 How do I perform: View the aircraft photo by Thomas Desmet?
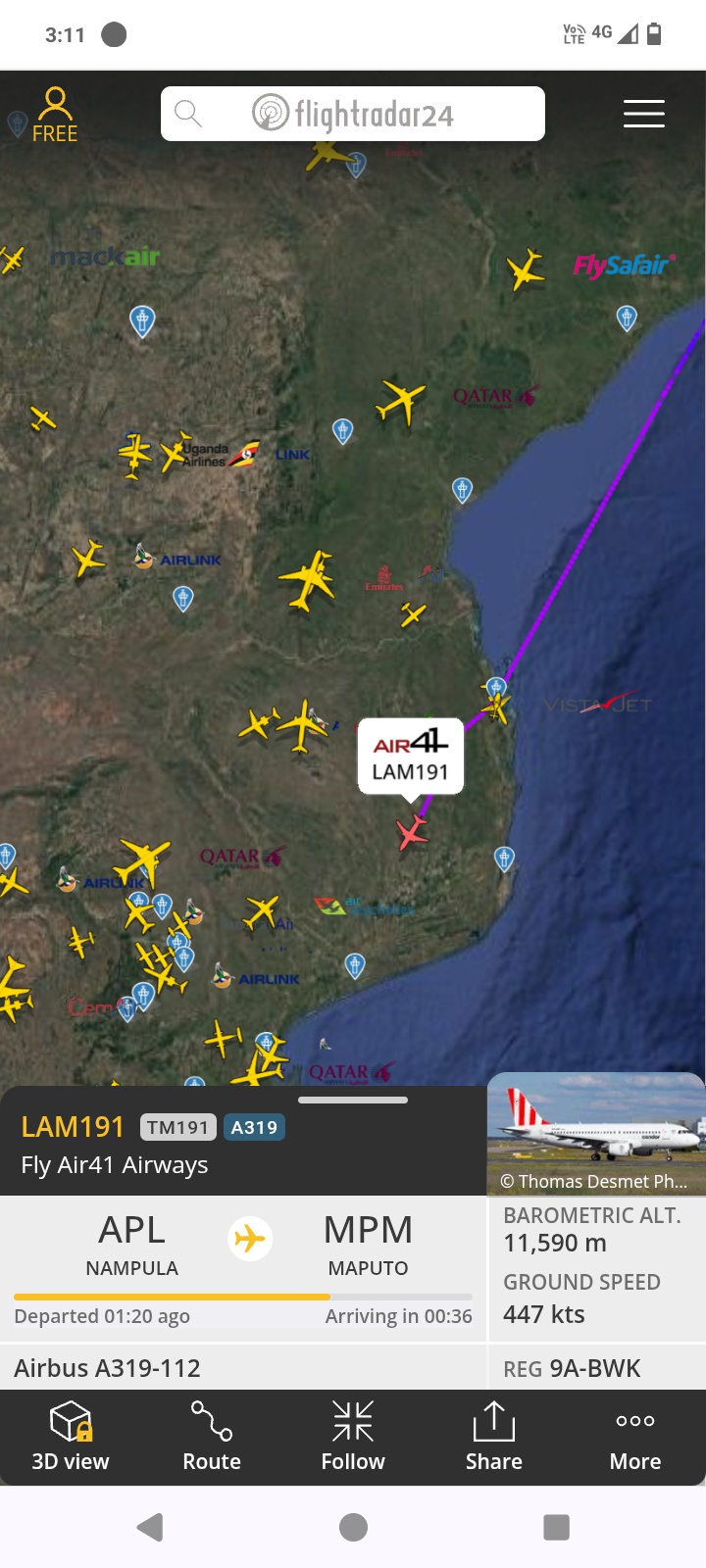(596, 1132)
